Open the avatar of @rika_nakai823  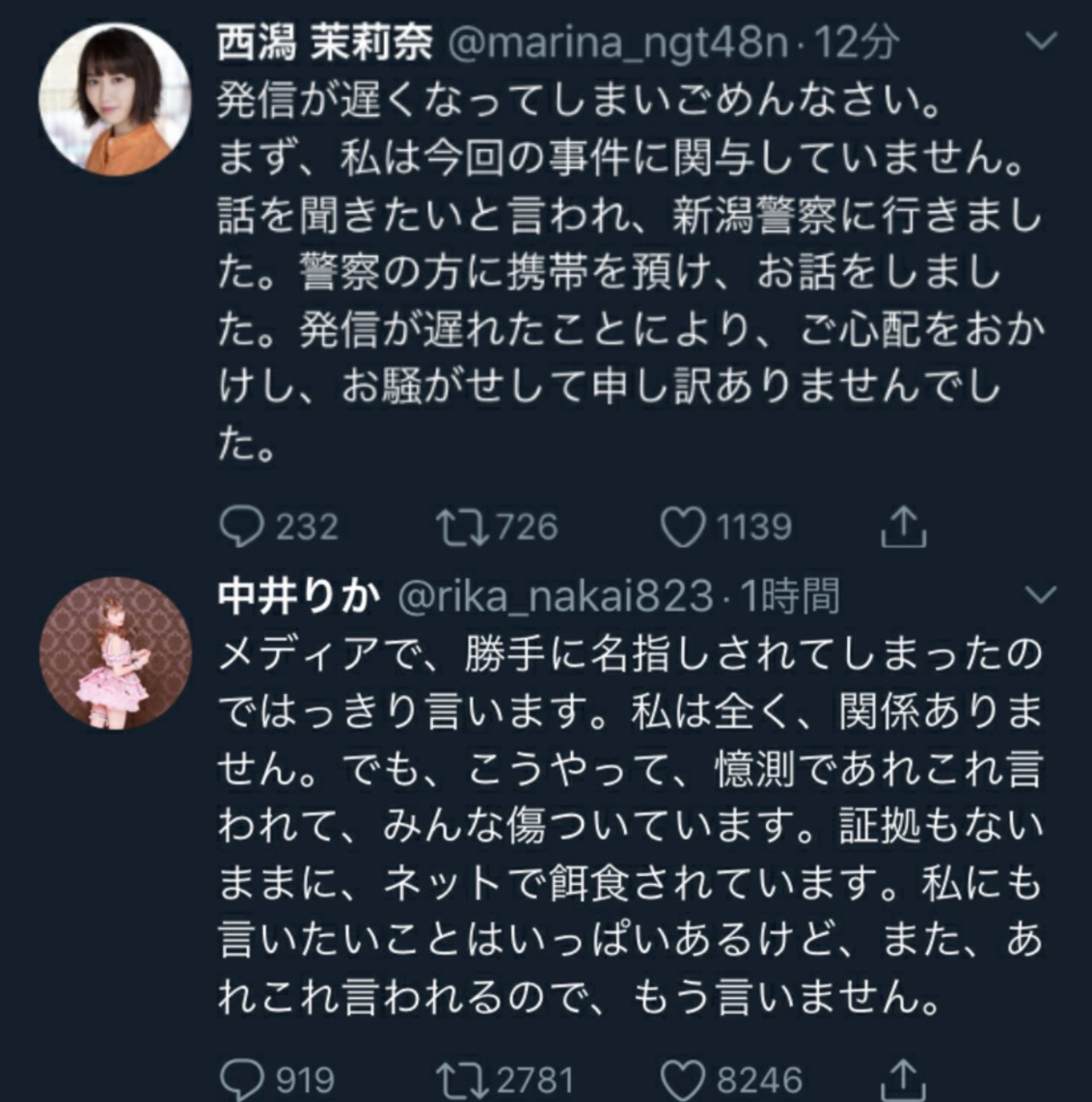pyautogui.click(x=115, y=653)
